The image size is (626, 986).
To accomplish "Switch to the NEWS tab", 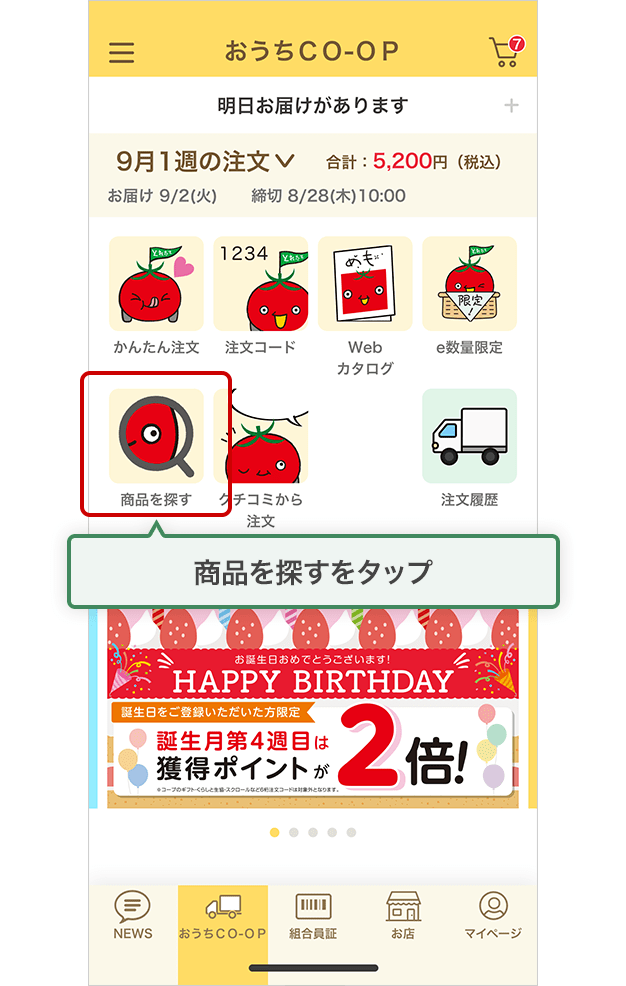I will [133, 916].
